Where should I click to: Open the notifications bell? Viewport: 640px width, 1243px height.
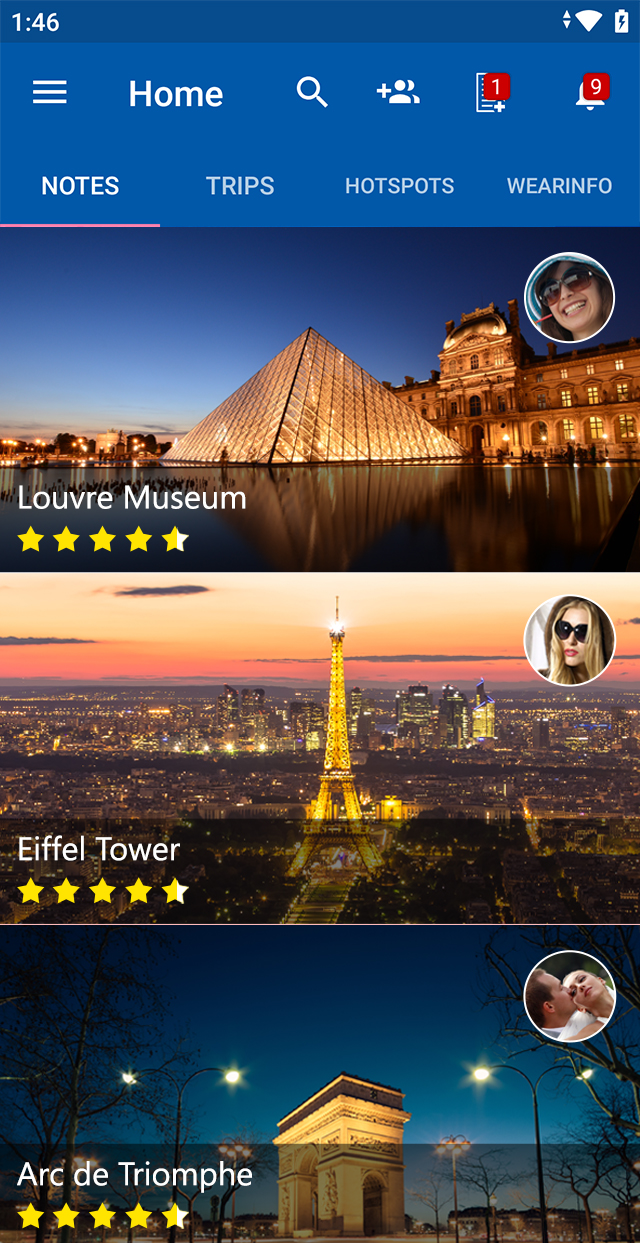[591, 93]
